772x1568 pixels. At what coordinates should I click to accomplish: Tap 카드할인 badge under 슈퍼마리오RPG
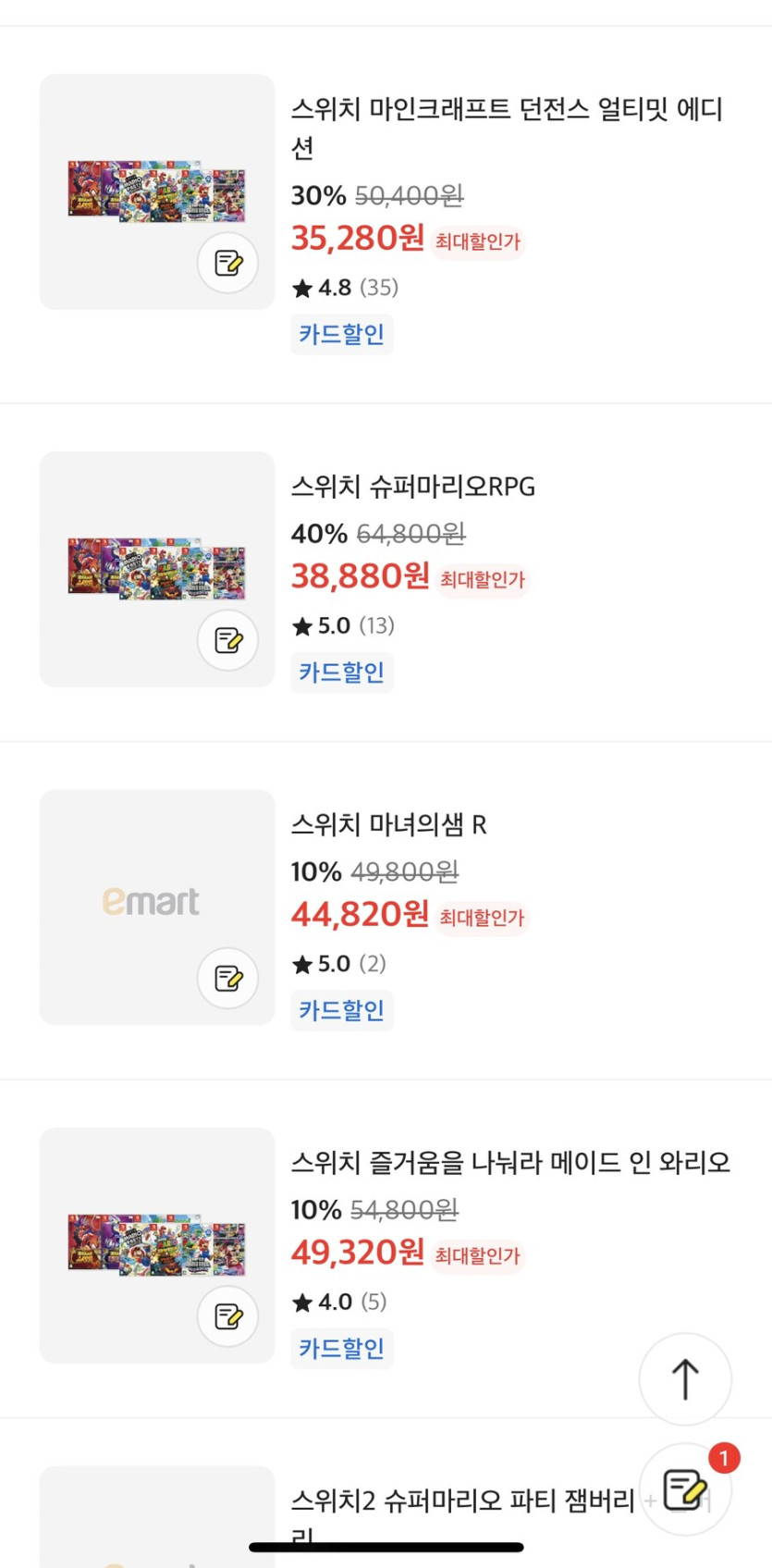[x=341, y=672]
